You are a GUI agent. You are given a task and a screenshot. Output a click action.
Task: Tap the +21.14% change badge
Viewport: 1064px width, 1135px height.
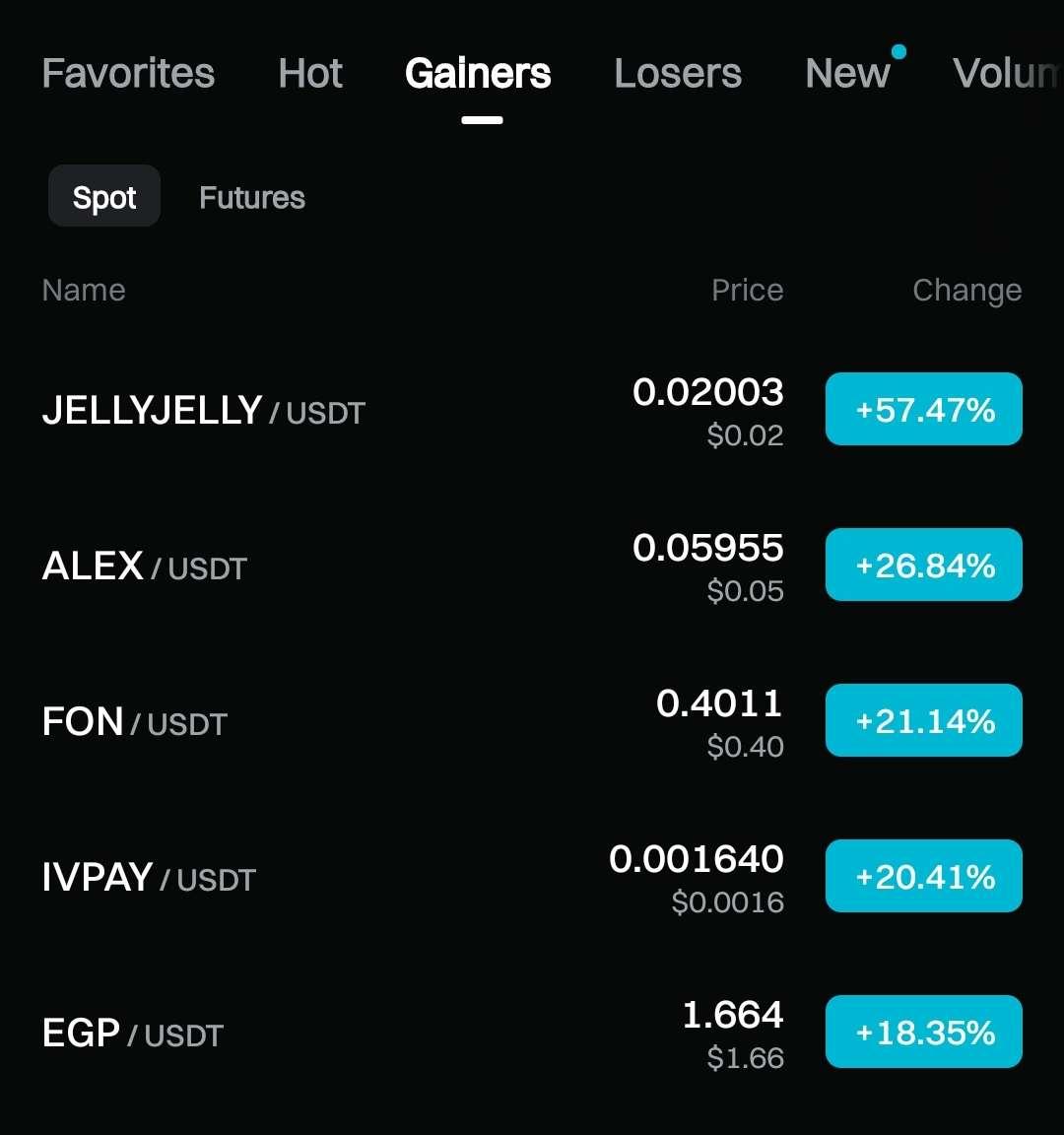923,720
